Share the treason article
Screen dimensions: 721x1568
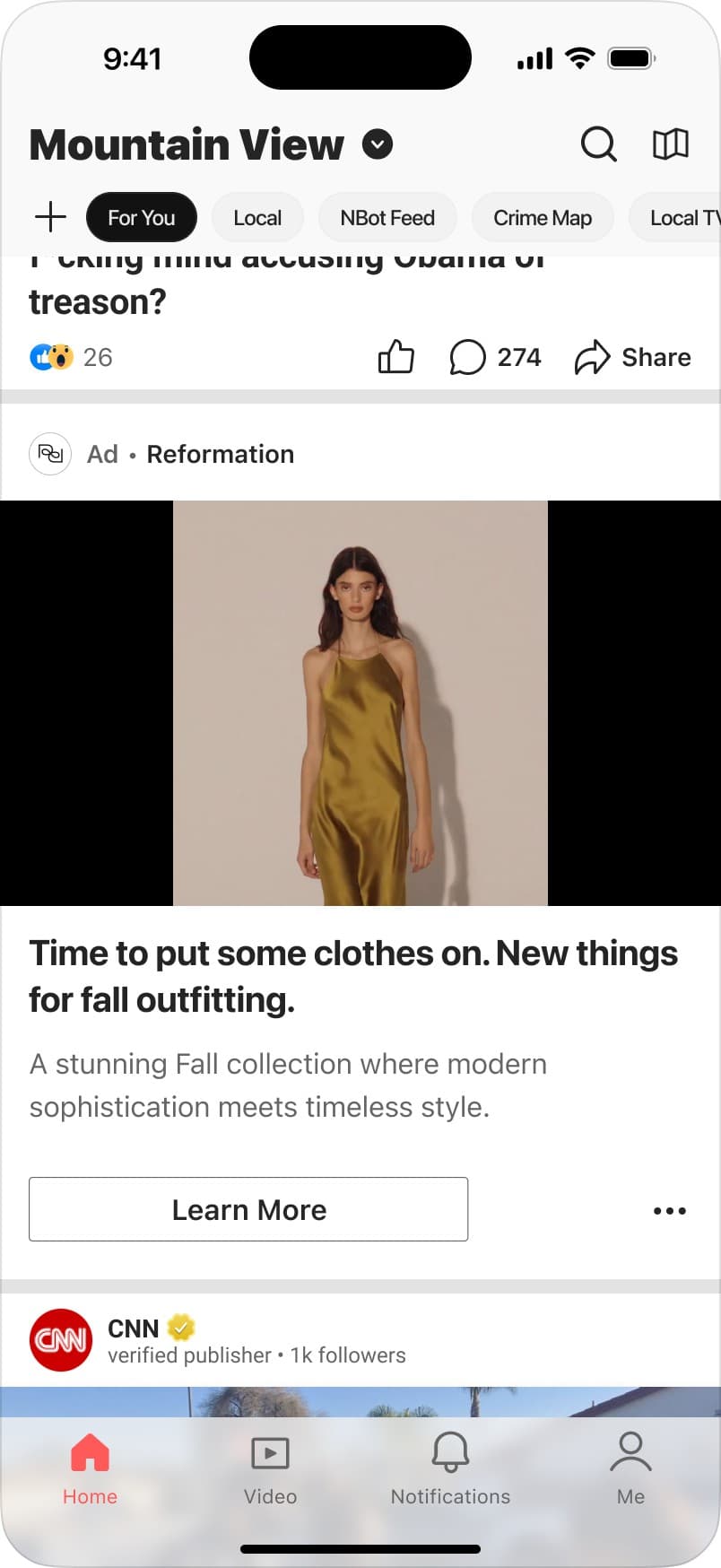633,357
